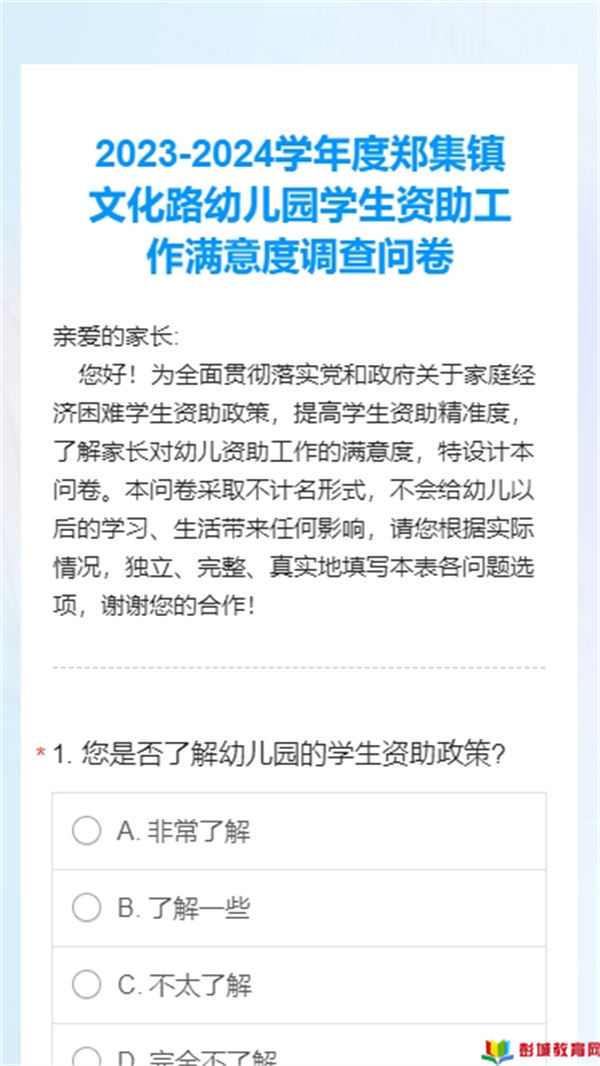Image resolution: width=600 pixels, height=1066 pixels.
Task: Pick option C. 不太了解
Action: pos(299,985)
